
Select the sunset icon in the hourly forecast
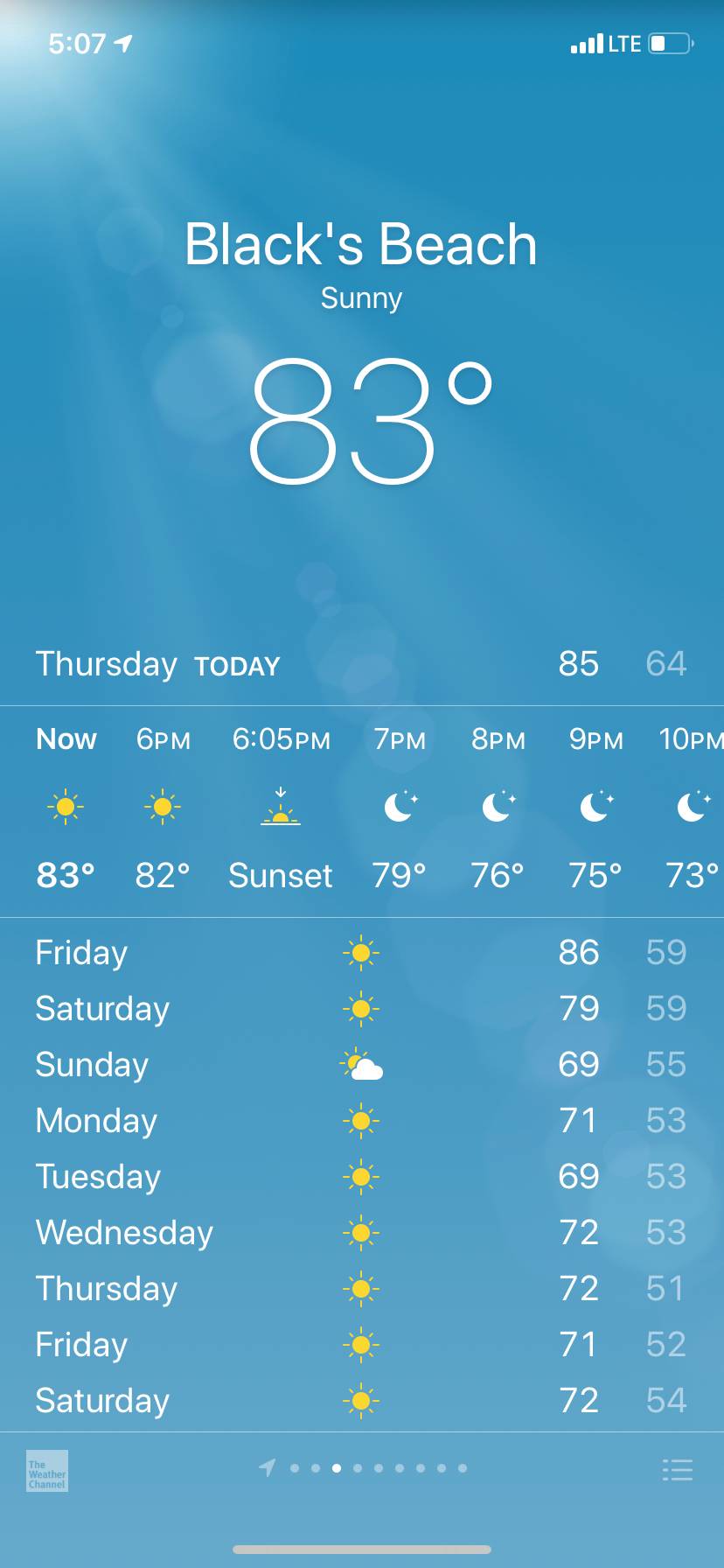280,807
